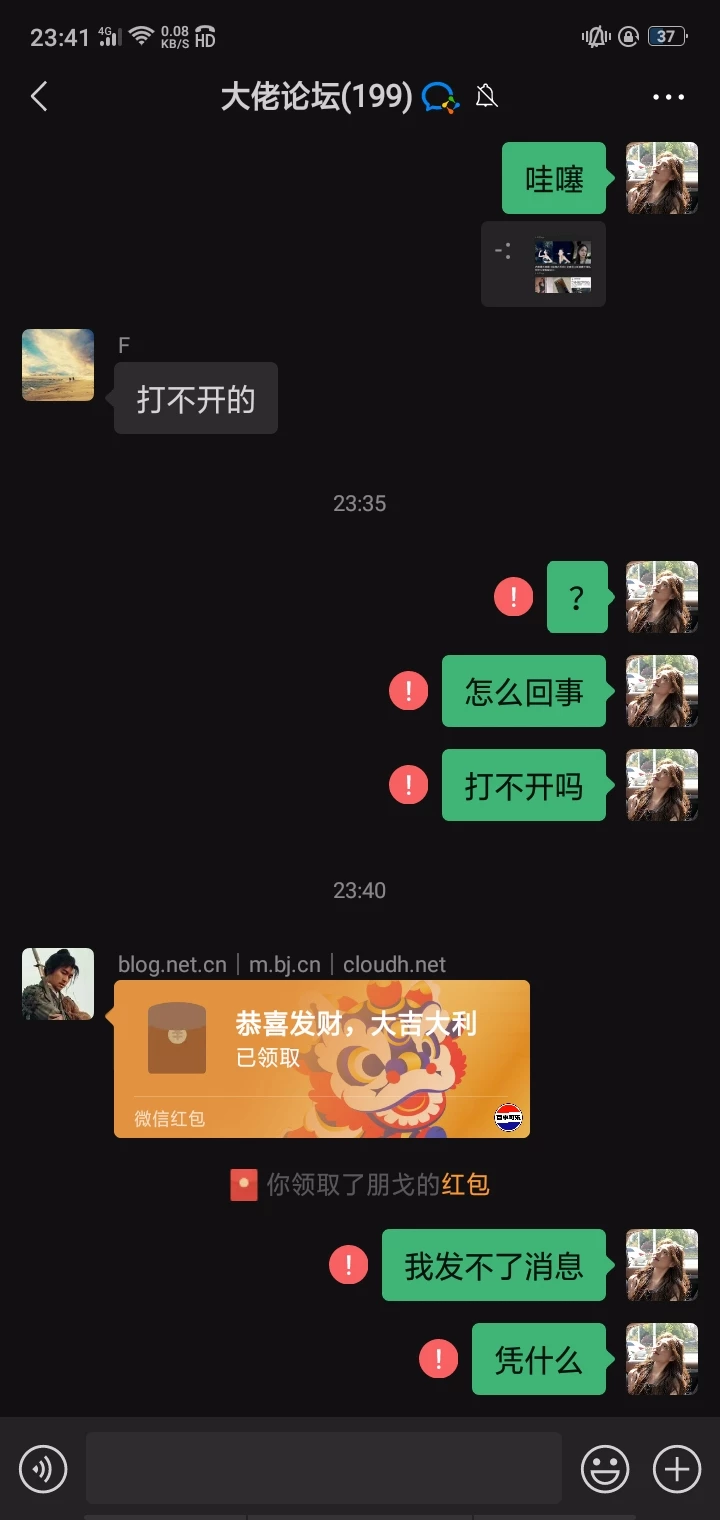Open the group chat overflow menu
The height and width of the screenshot is (1520, 720).
(668, 97)
